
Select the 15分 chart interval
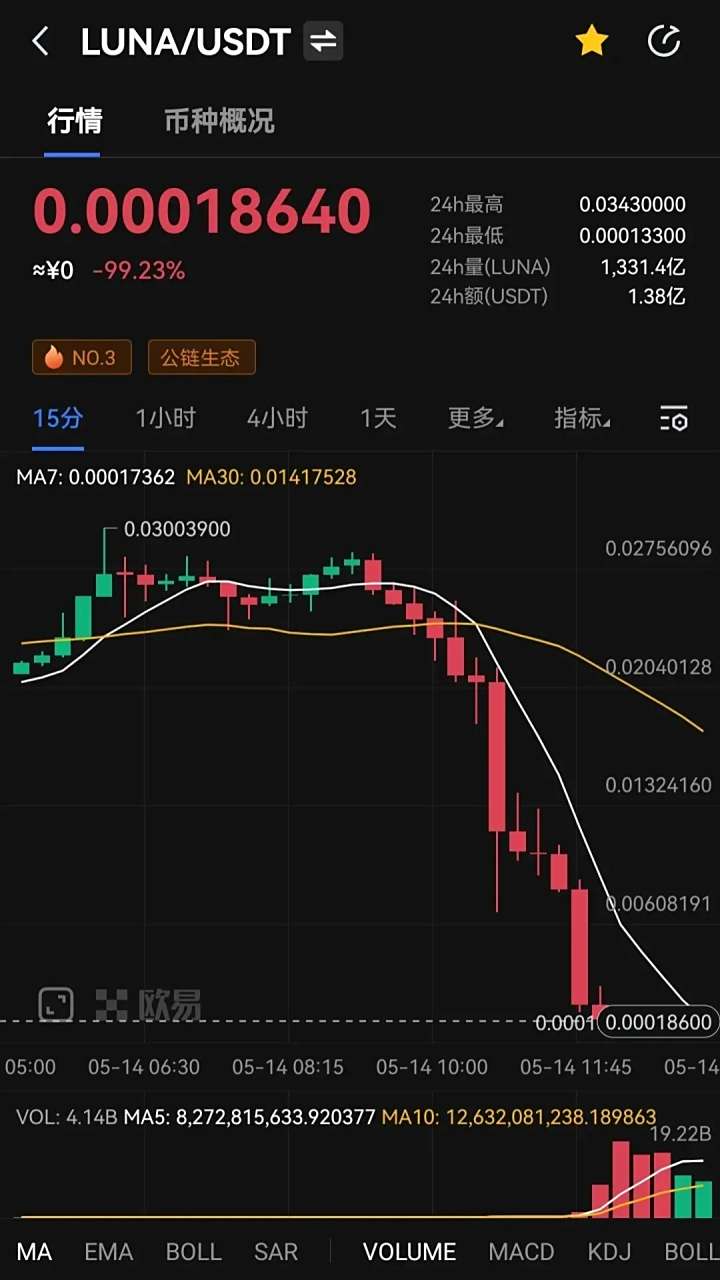click(x=57, y=418)
